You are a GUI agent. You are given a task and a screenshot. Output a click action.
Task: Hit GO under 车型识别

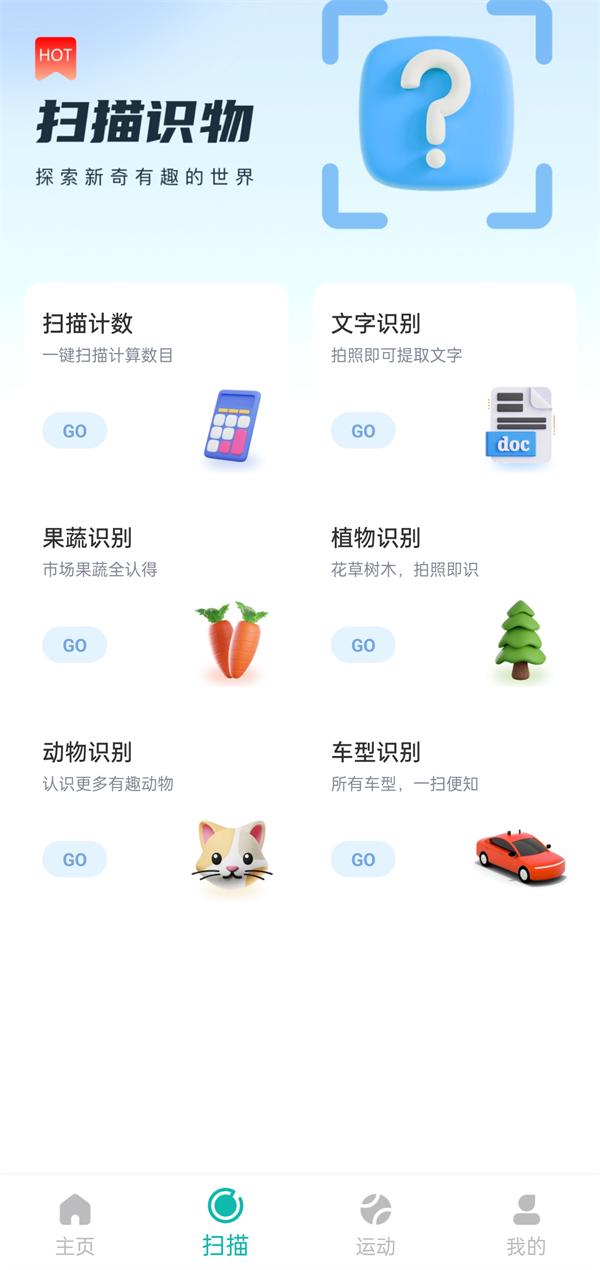(363, 859)
